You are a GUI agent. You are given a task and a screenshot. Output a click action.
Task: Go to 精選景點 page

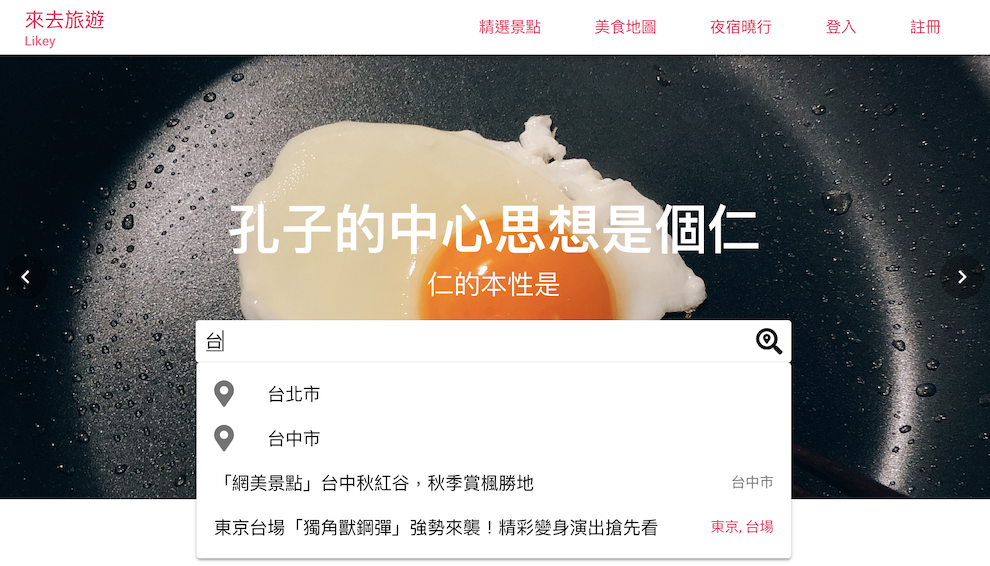tap(510, 27)
